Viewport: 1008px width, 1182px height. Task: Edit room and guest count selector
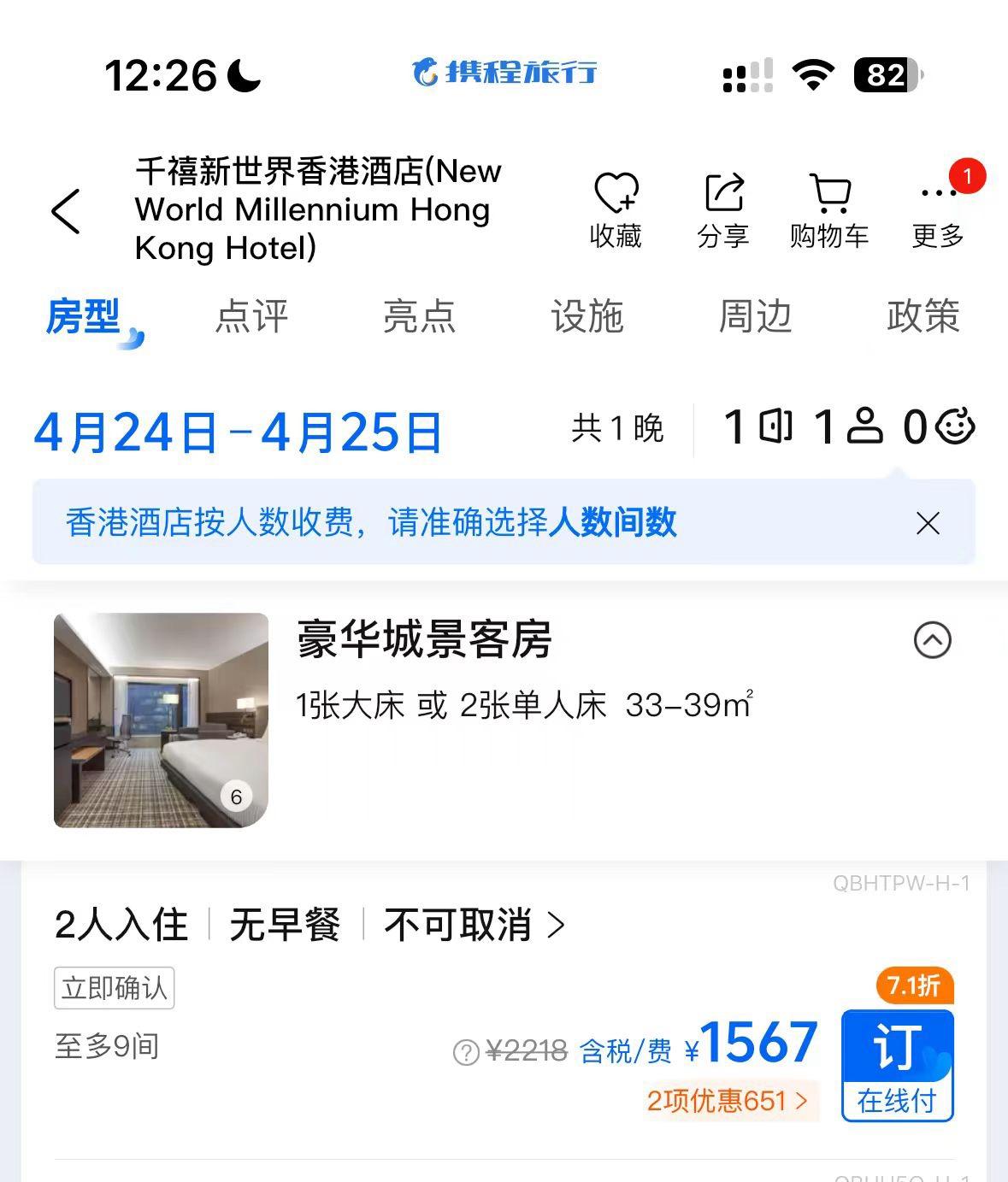coord(848,427)
